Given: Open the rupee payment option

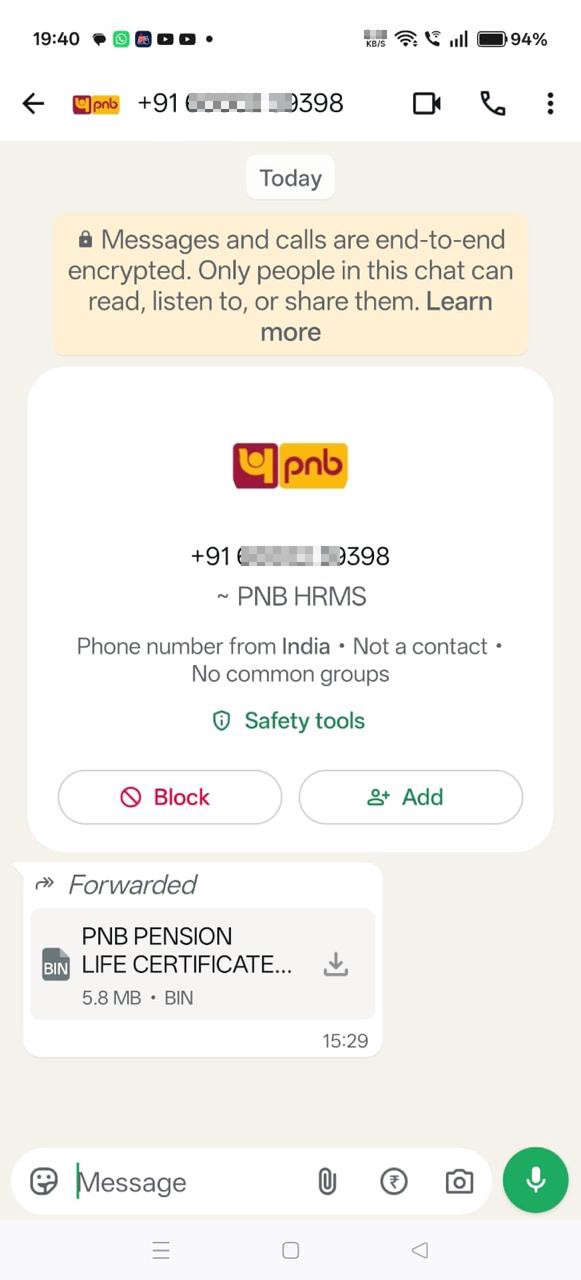Looking at the screenshot, I should (x=394, y=1182).
